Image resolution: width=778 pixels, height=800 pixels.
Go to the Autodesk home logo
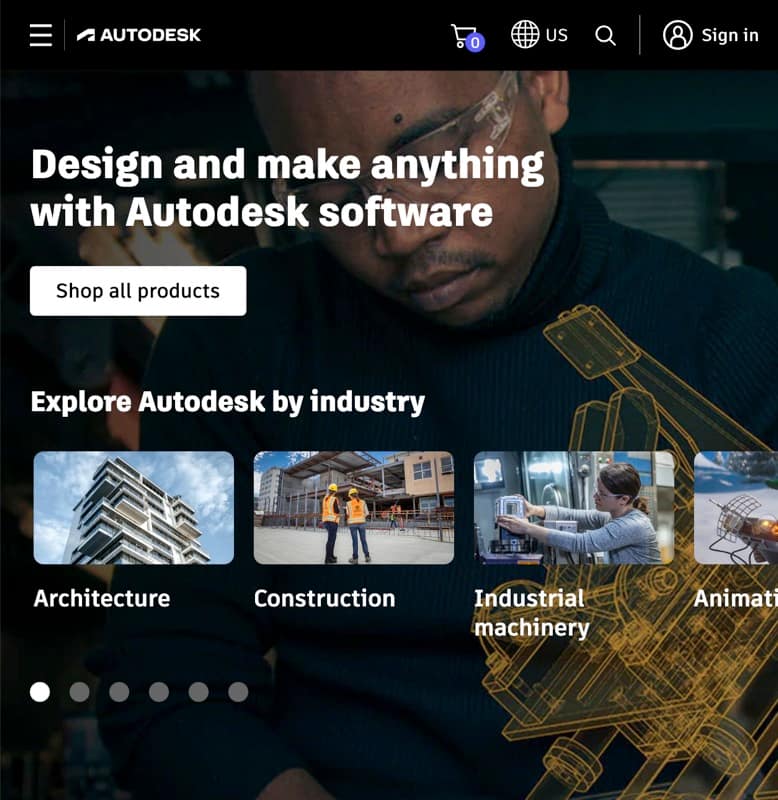[139, 35]
